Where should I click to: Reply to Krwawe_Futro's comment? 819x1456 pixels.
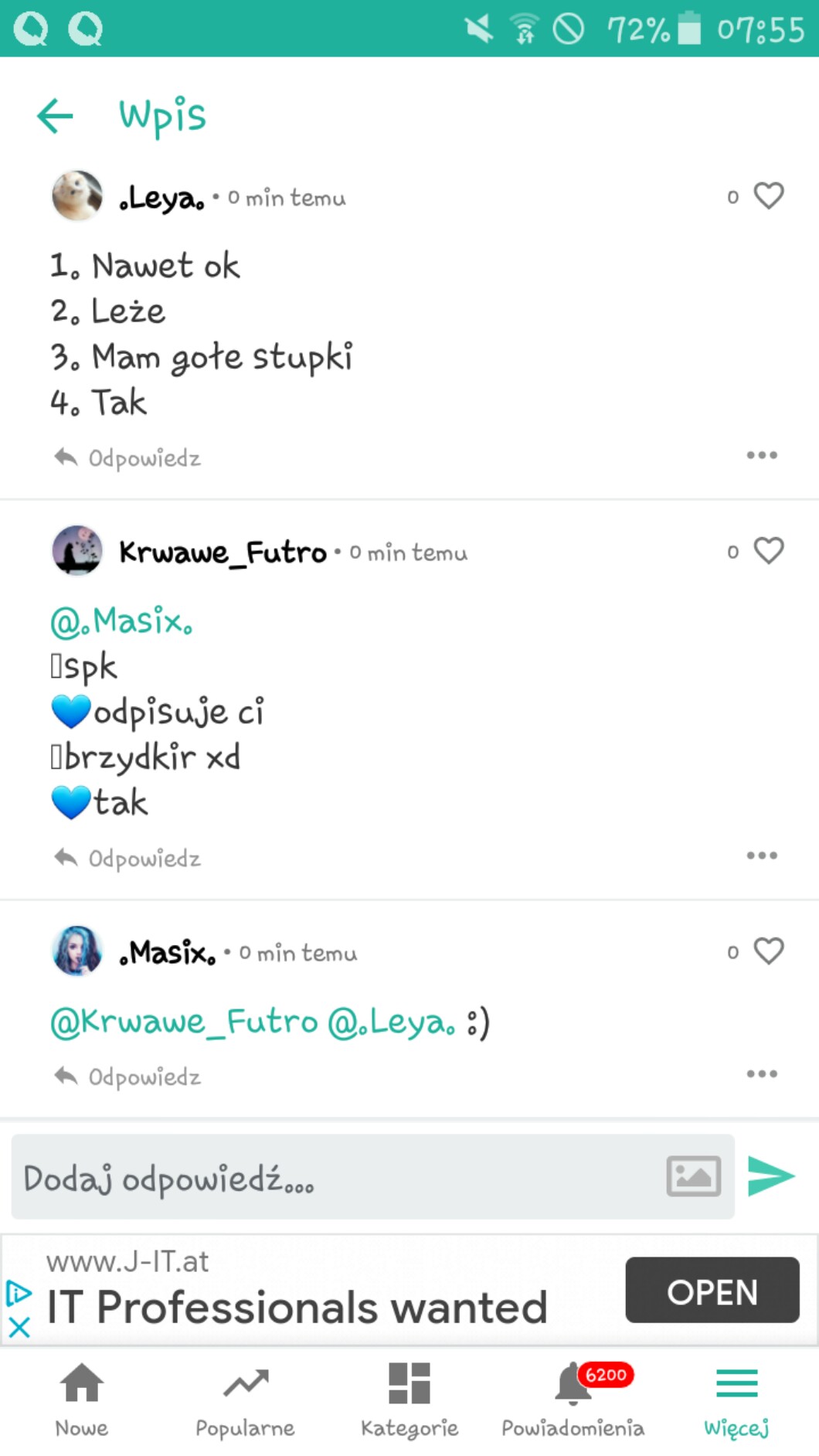point(128,859)
